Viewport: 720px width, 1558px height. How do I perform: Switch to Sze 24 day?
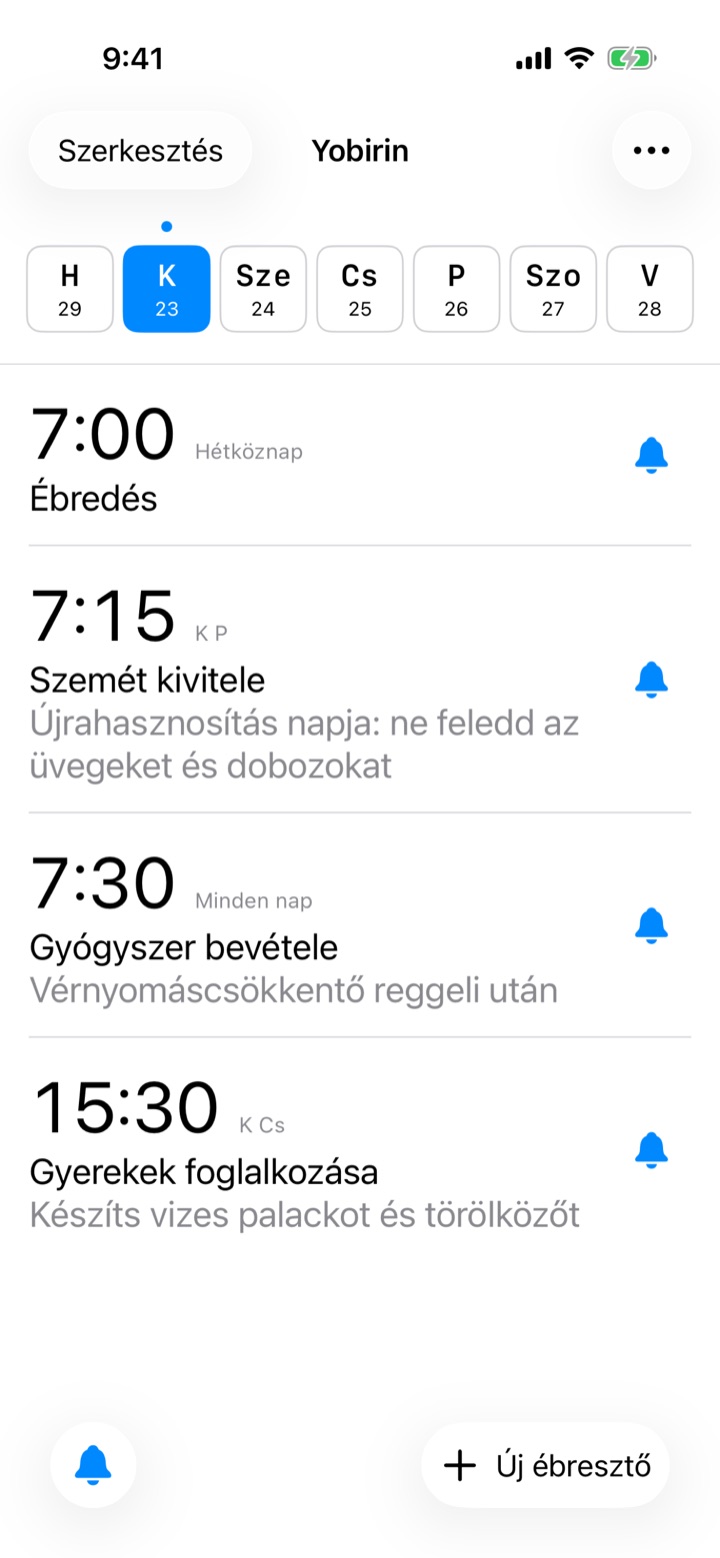pos(263,289)
